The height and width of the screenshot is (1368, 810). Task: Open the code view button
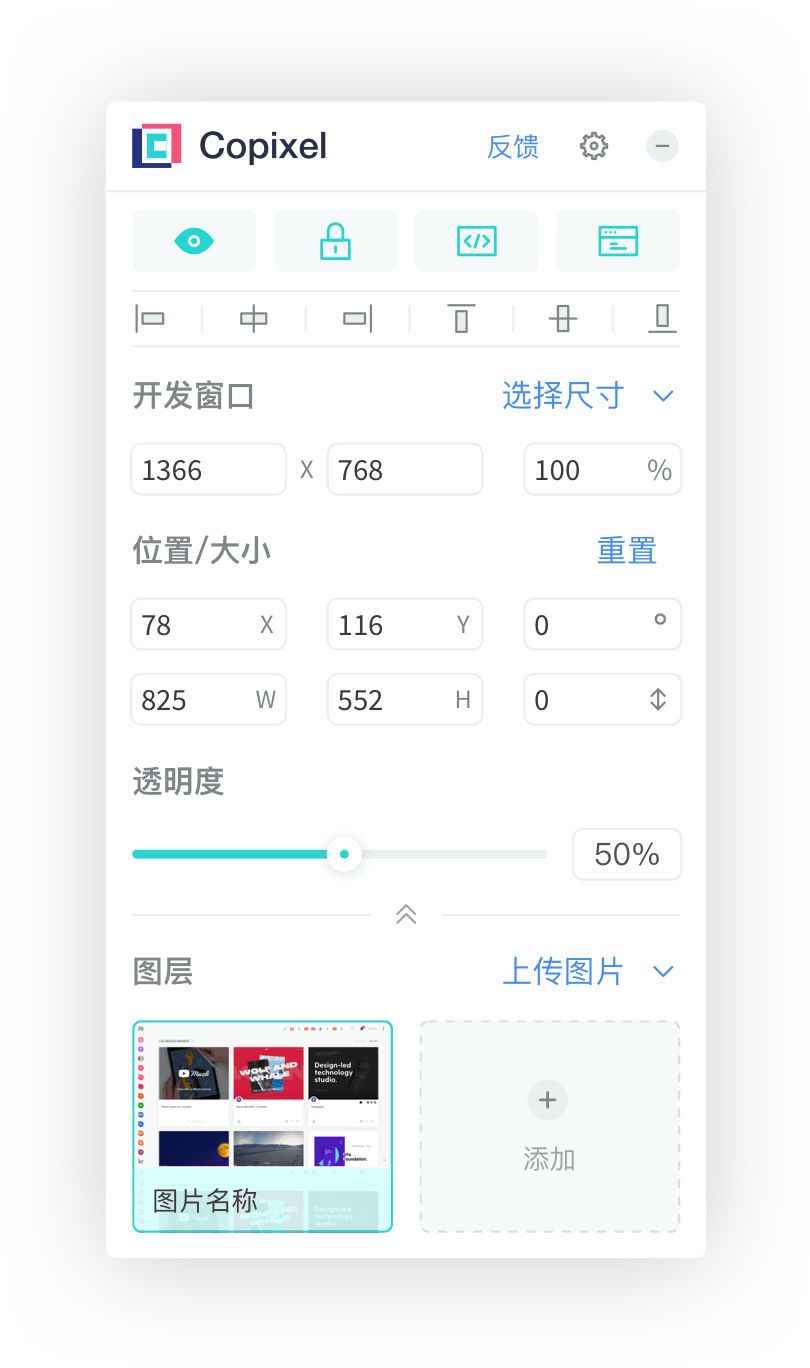pyautogui.click(x=476, y=241)
